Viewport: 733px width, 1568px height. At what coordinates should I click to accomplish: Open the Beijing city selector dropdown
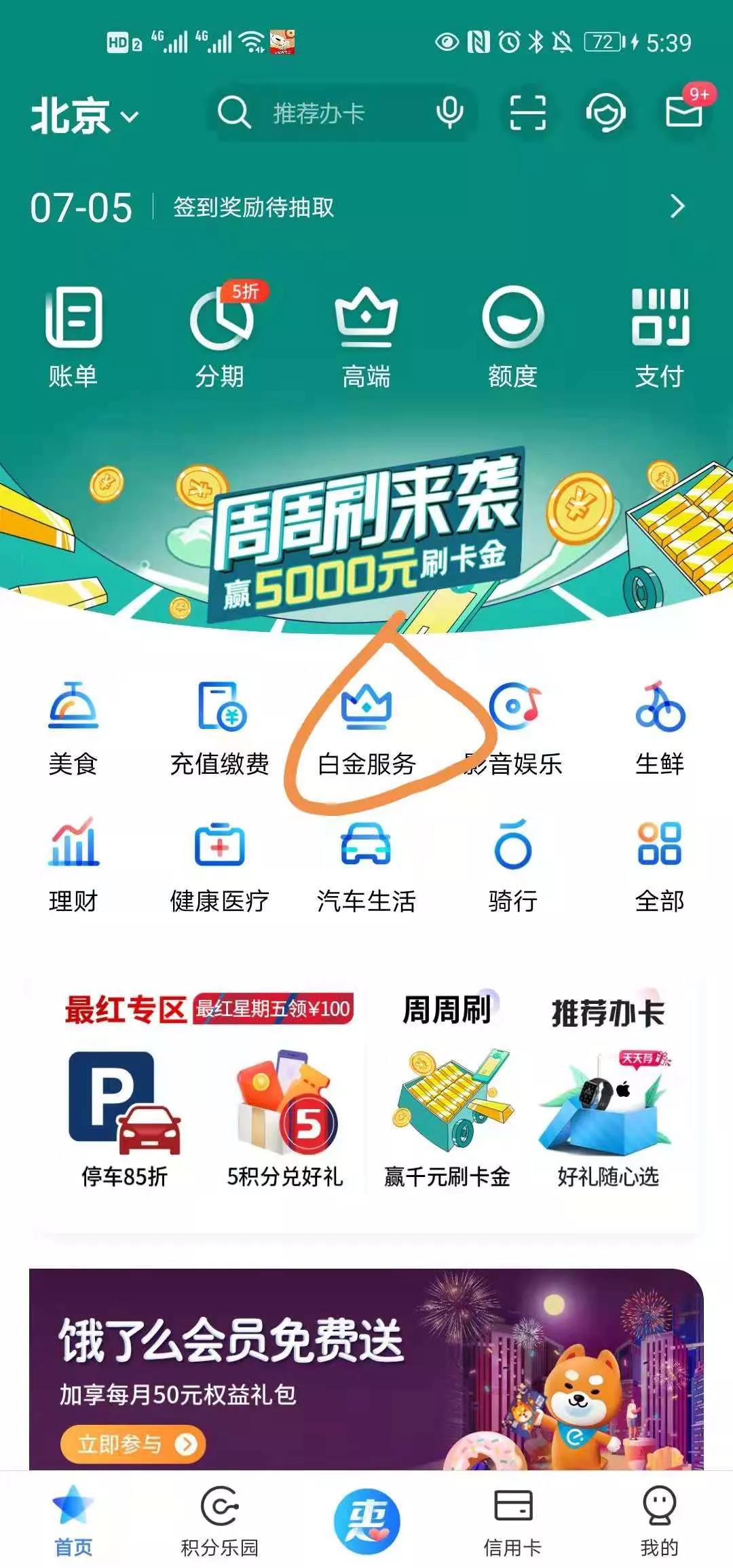(x=84, y=115)
